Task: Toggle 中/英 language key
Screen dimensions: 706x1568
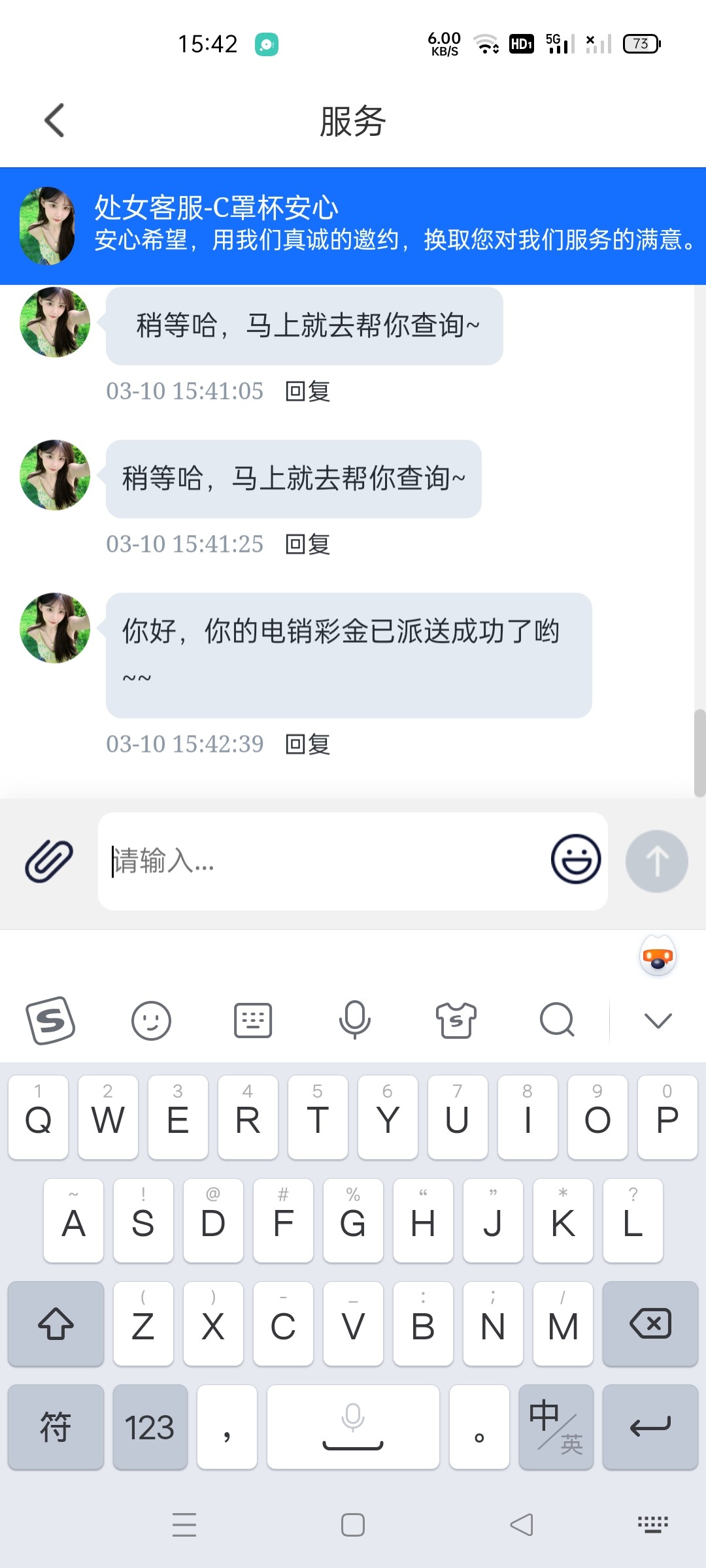Action: pyautogui.click(x=556, y=1427)
